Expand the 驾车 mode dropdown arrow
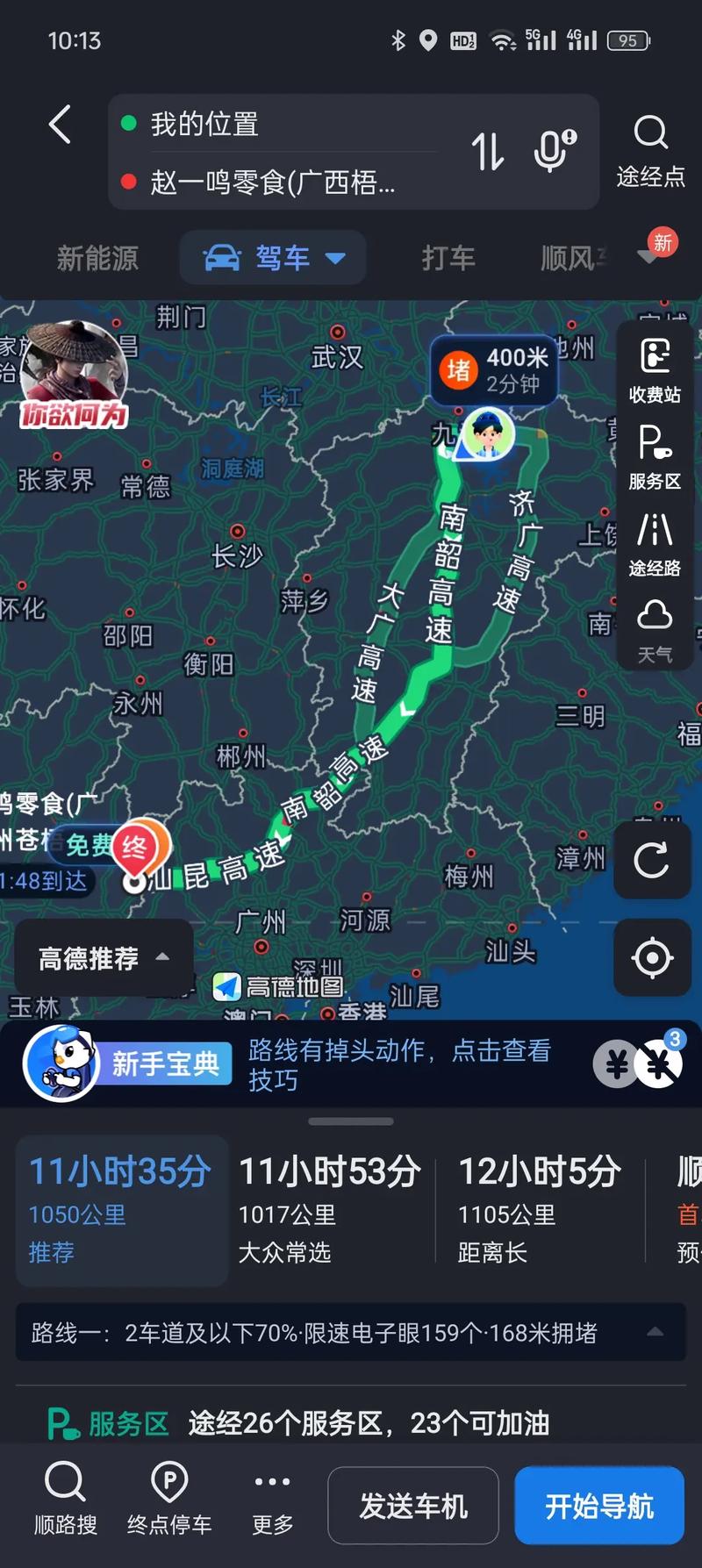The width and height of the screenshot is (702, 1568). [x=334, y=258]
